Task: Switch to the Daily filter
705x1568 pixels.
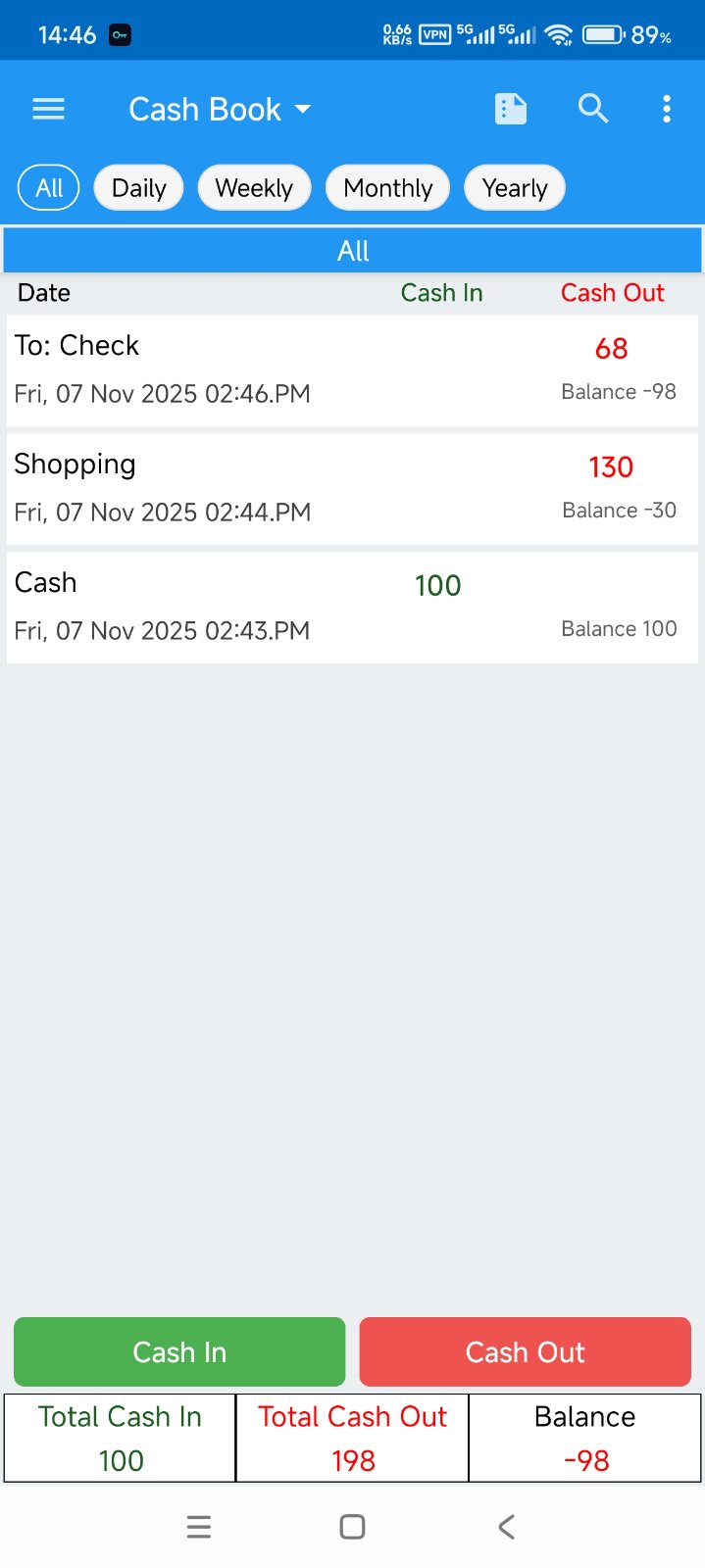Action: point(138,187)
